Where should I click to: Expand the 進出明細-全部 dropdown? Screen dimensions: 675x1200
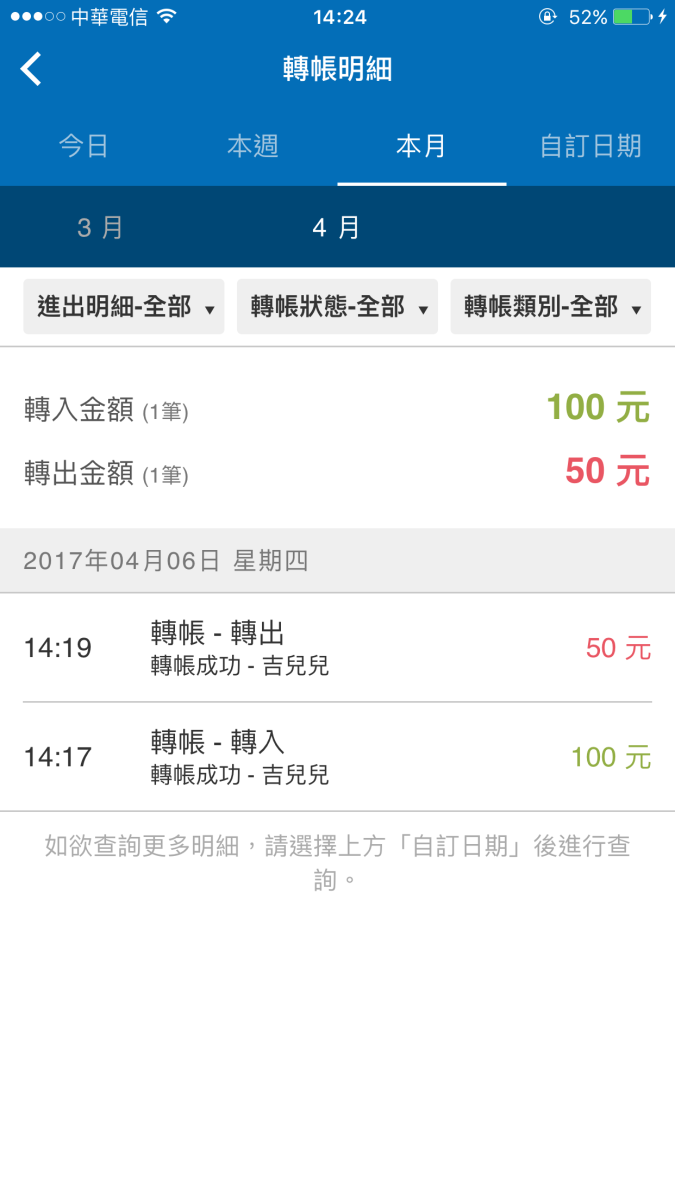pyautogui.click(x=124, y=307)
